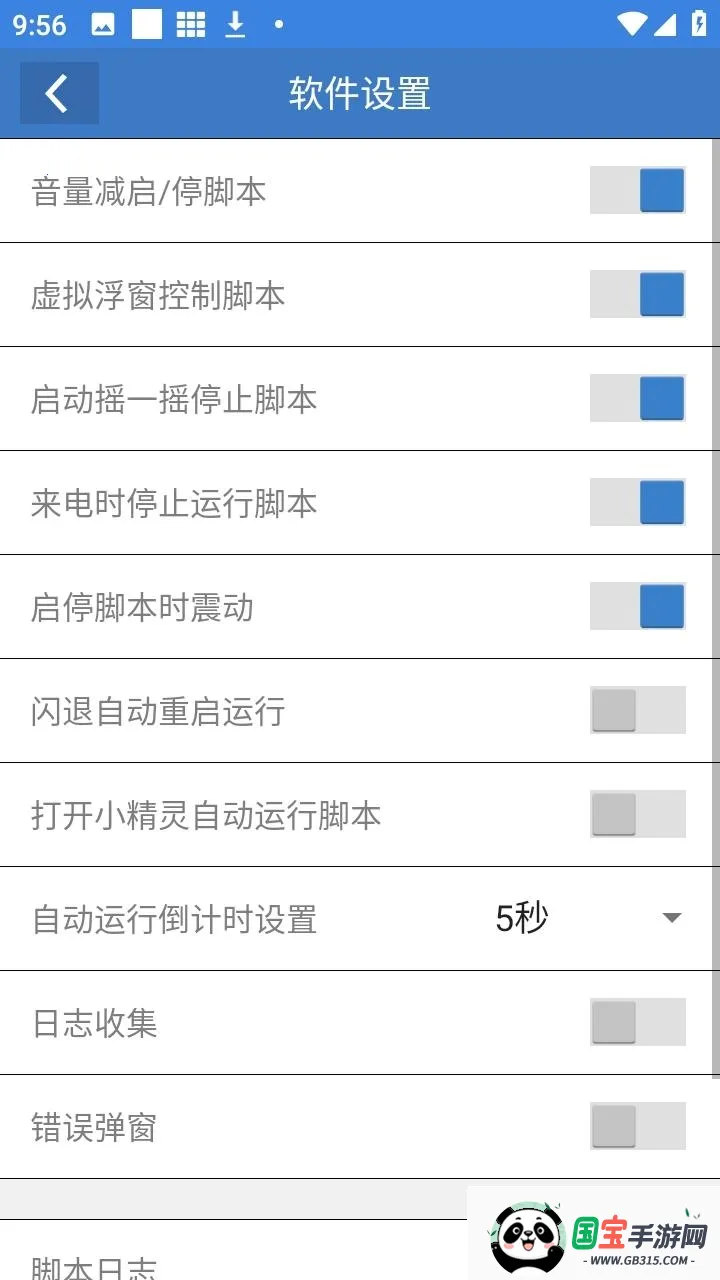Enable 闪退自动重启运行
The width and height of the screenshot is (720, 1280).
coord(637,711)
